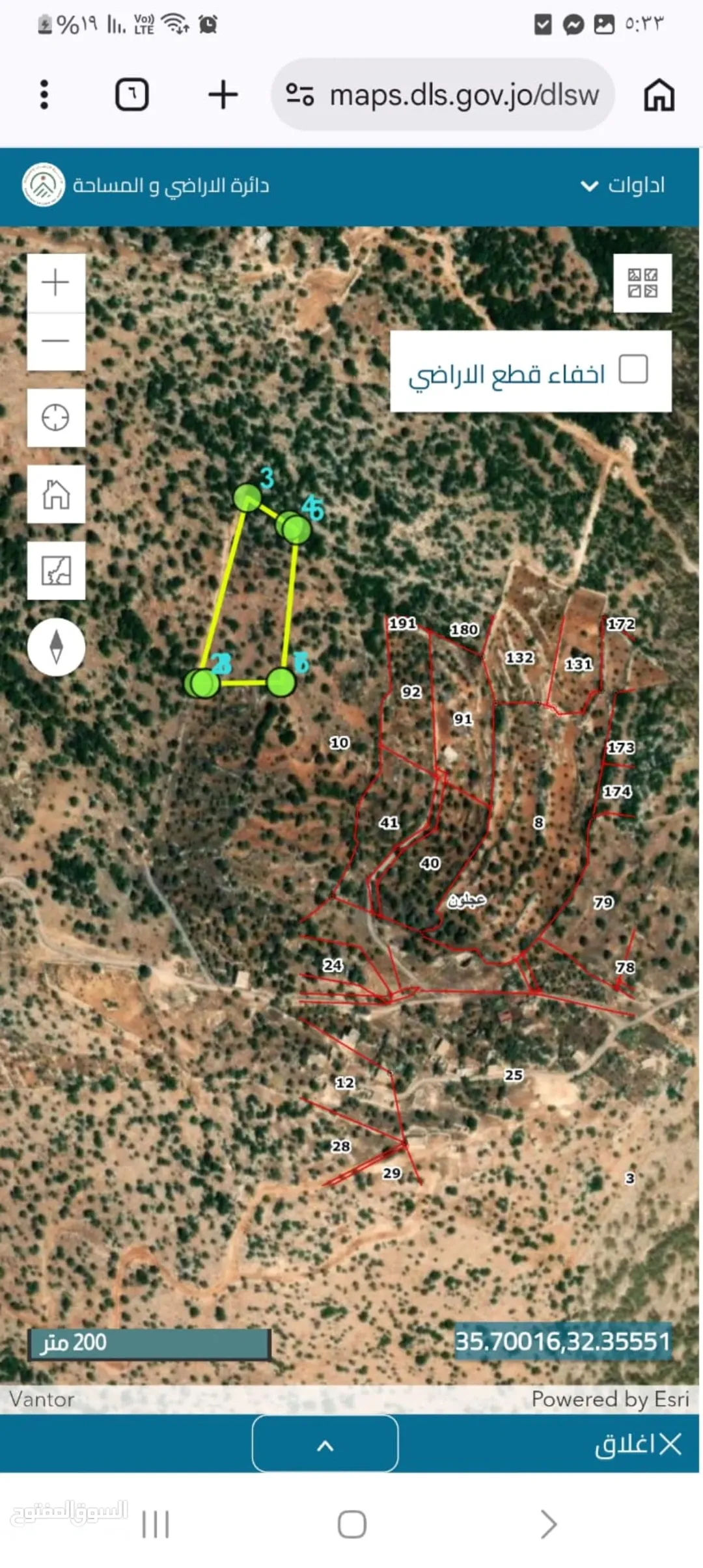Image resolution: width=703 pixels, height=1568 pixels.
Task: Open the browser tab switcher
Action: pyautogui.click(x=131, y=95)
